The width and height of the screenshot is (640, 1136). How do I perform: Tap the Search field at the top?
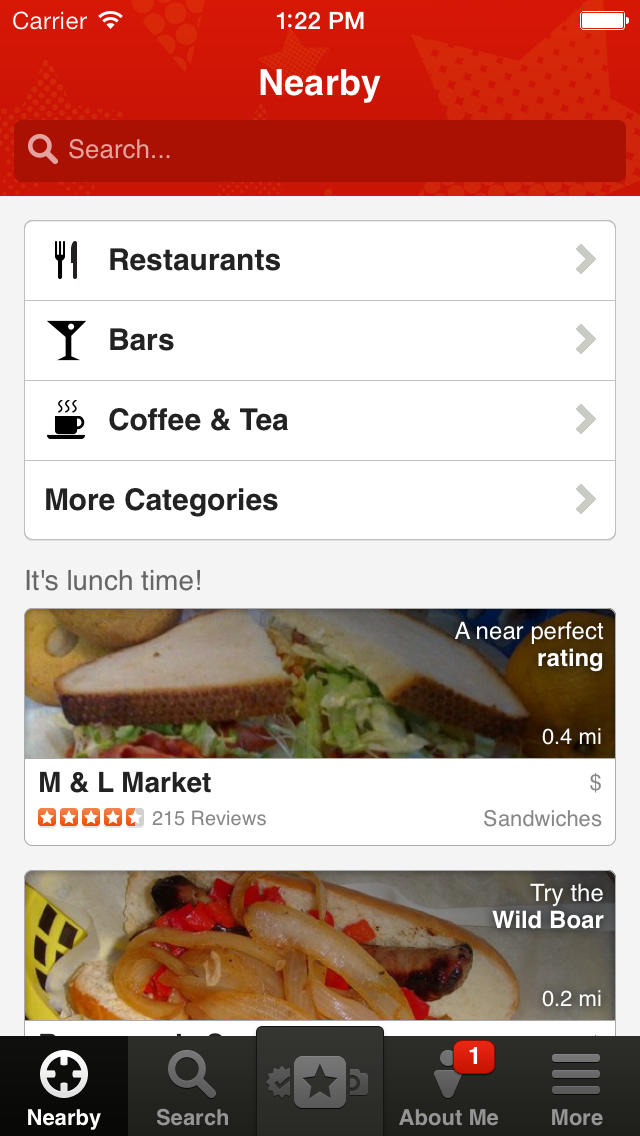(320, 150)
